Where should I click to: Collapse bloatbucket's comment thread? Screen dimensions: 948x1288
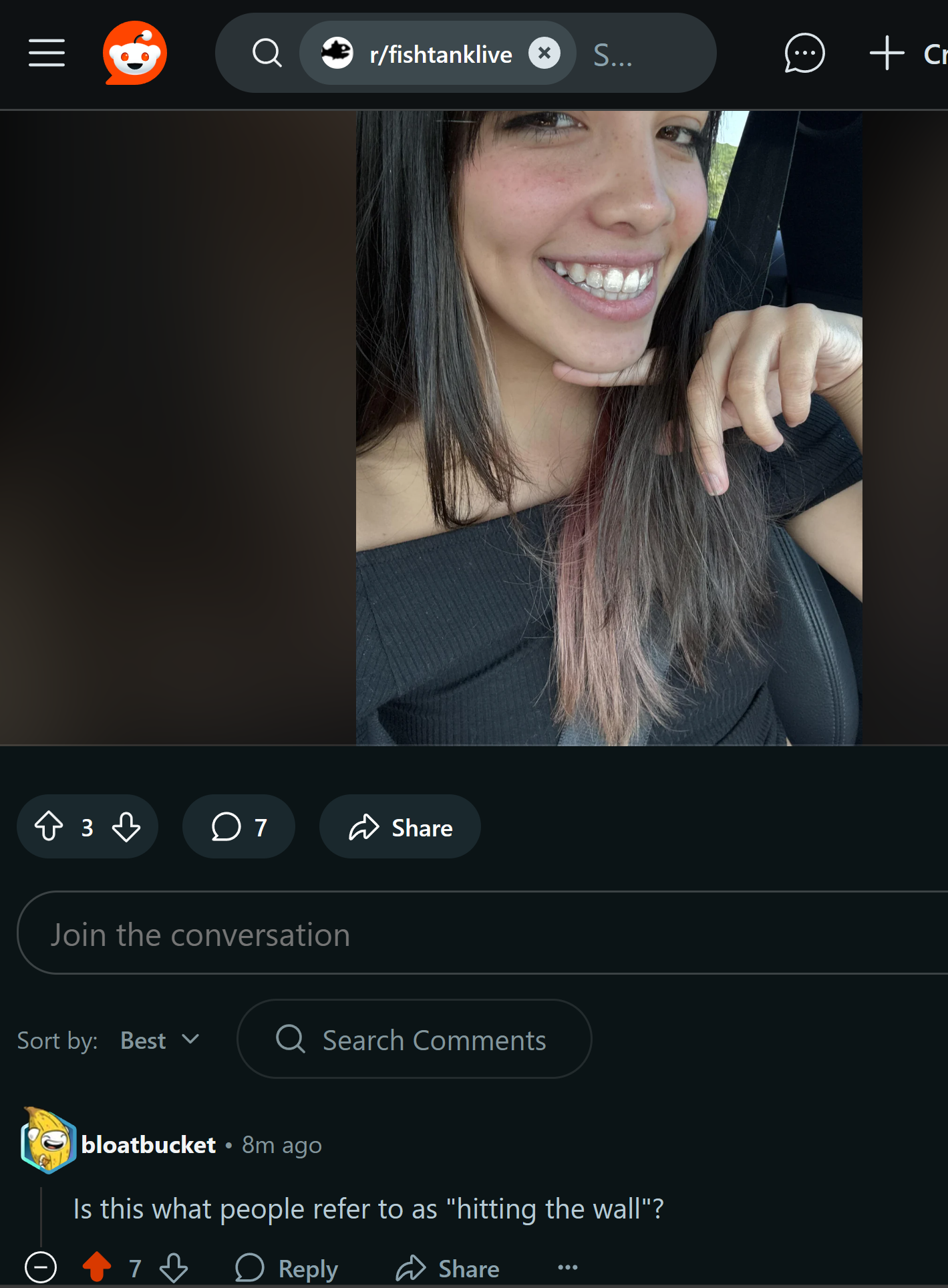click(41, 1267)
